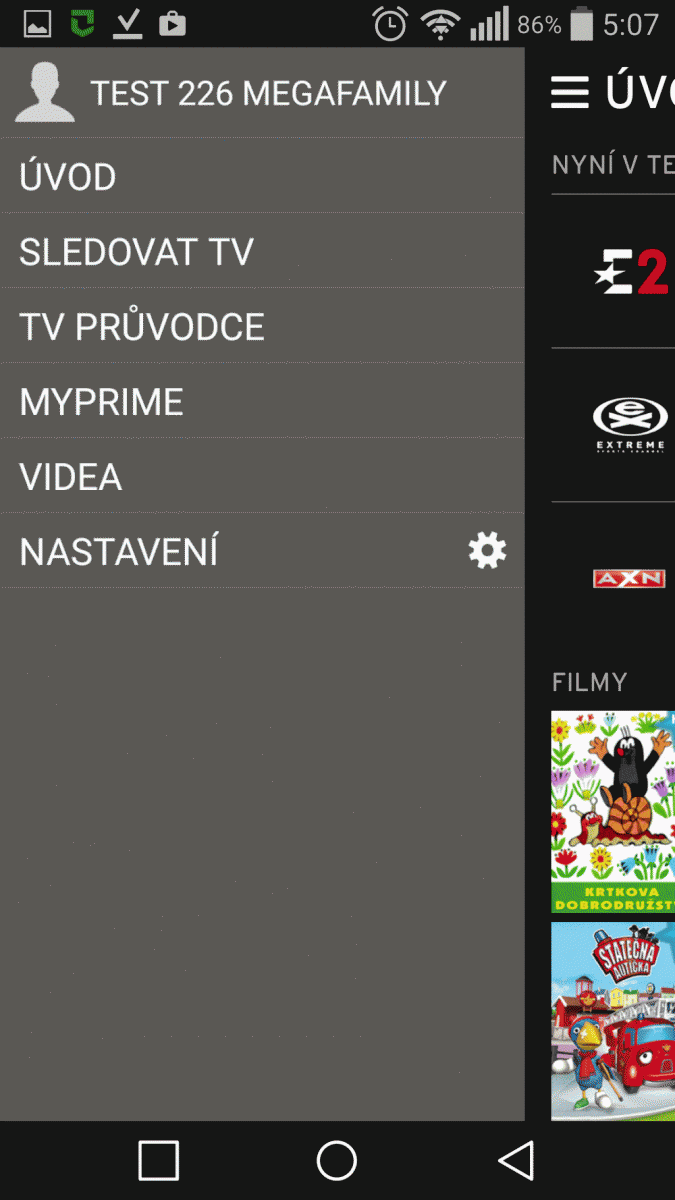
Task: Open the Extreme Sports channel row
Action: coord(630,425)
